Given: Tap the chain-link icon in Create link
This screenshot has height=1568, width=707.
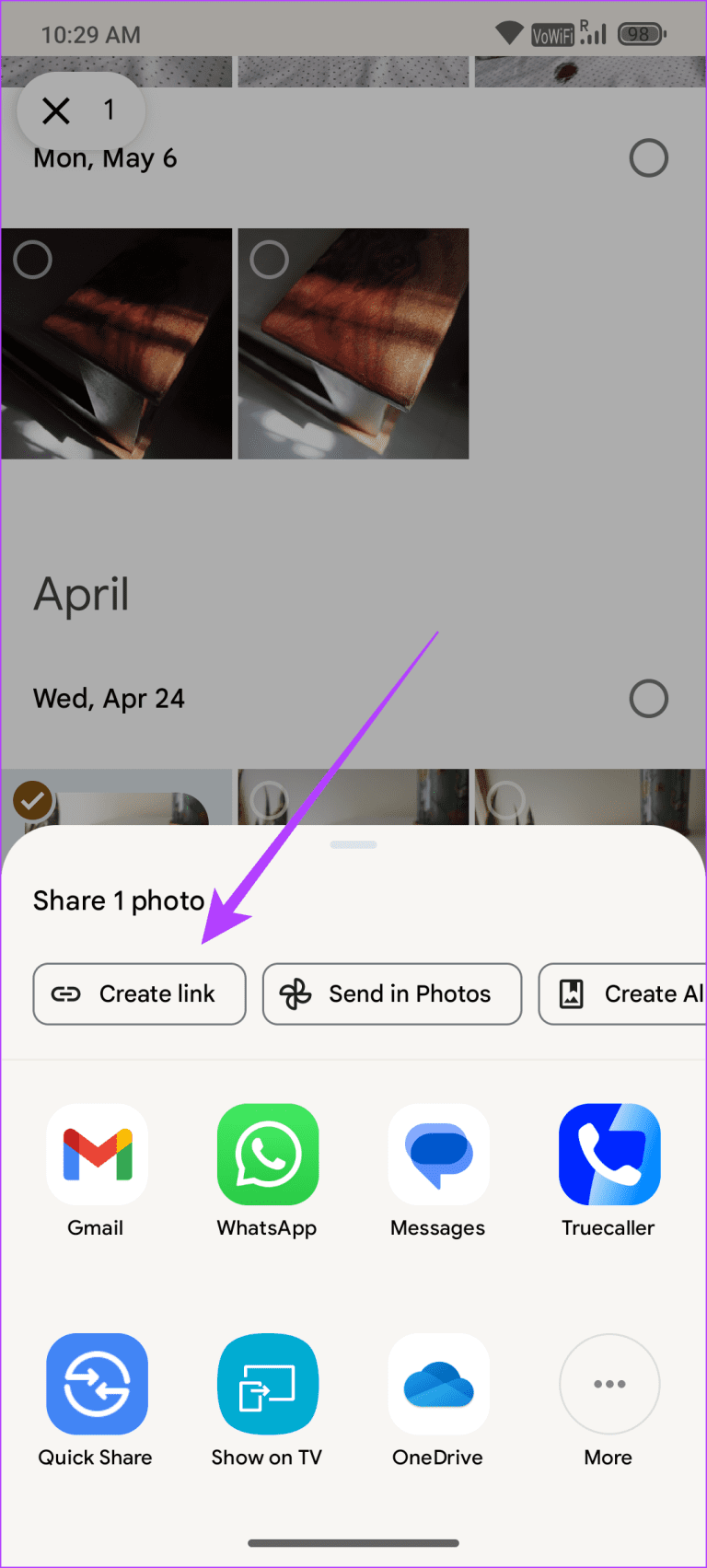Looking at the screenshot, I should (65, 994).
